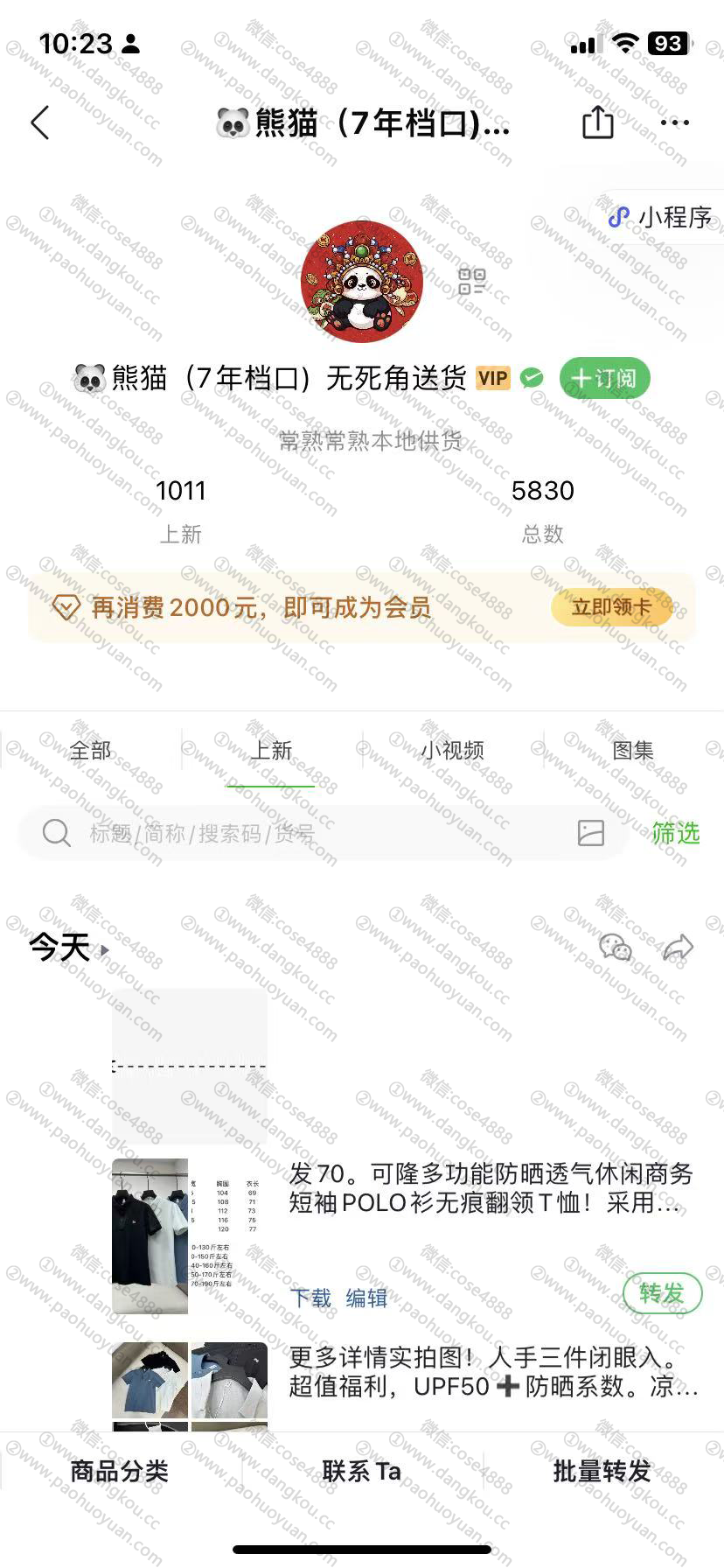Open the 小程序 mini program button
The height and width of the screenshot is (1568, 724).
[x=662, y=217]
